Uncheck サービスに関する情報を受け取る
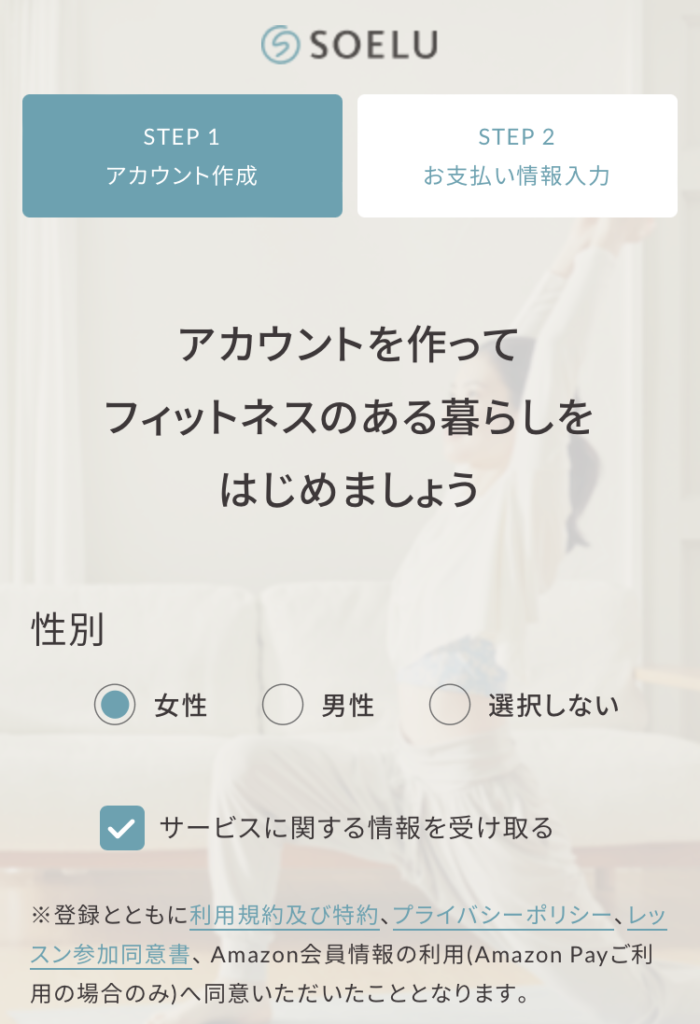The width and height of the screenshot is (700, 1024). (x=122, y=828)
